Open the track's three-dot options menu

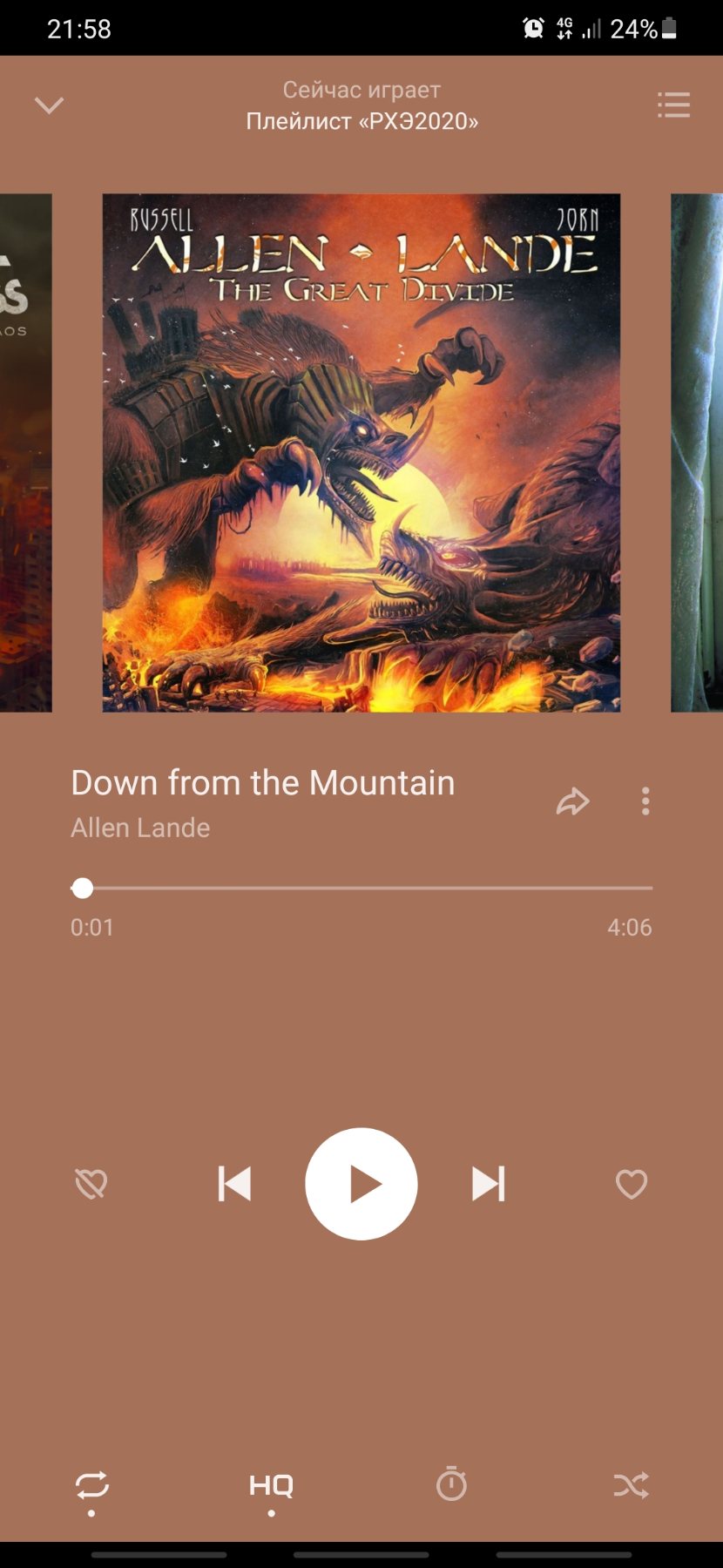coord(645,801)
